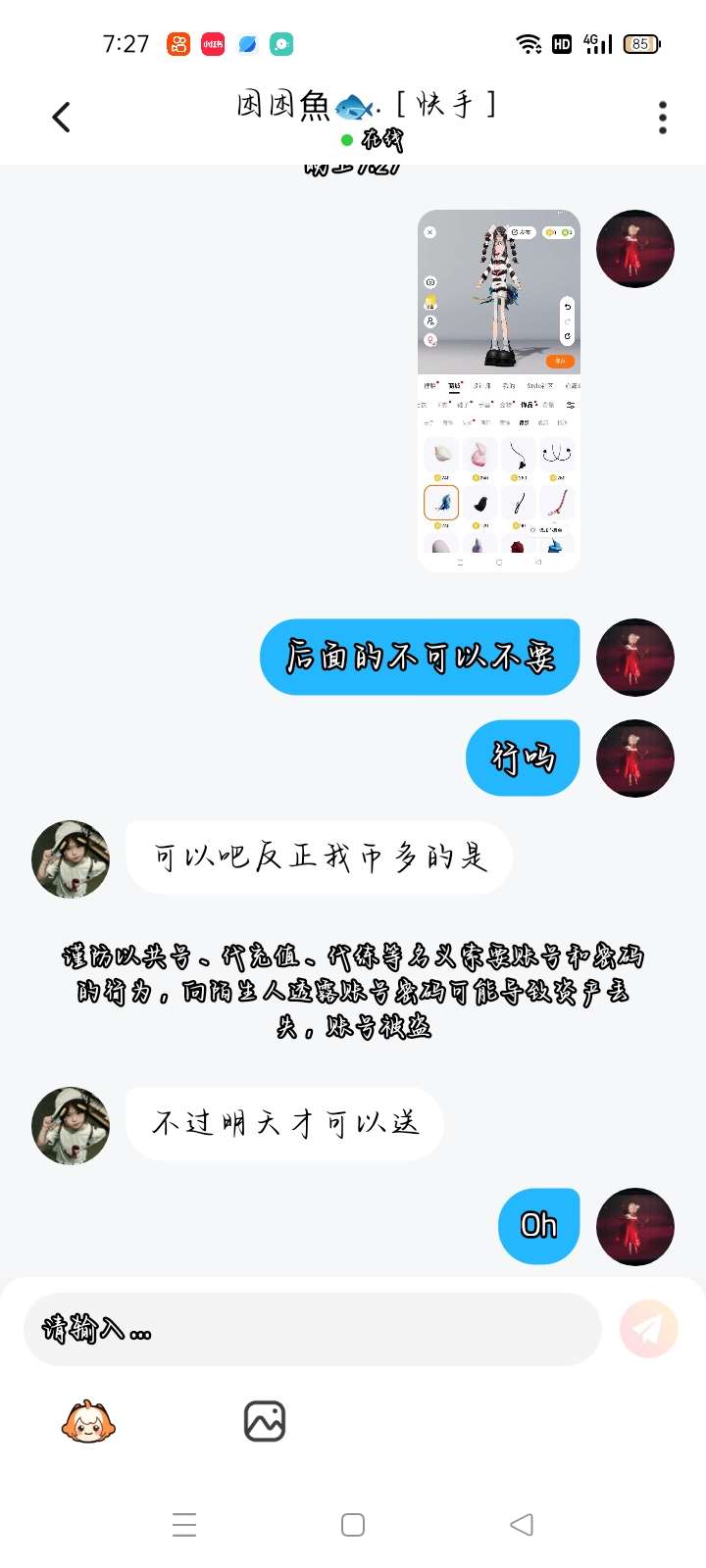Image resolution: width=706 pixels, height=1568 pixels.
Task: Open contact's avatar next to 不过明天才可以送
Action: coord(71,1125)
